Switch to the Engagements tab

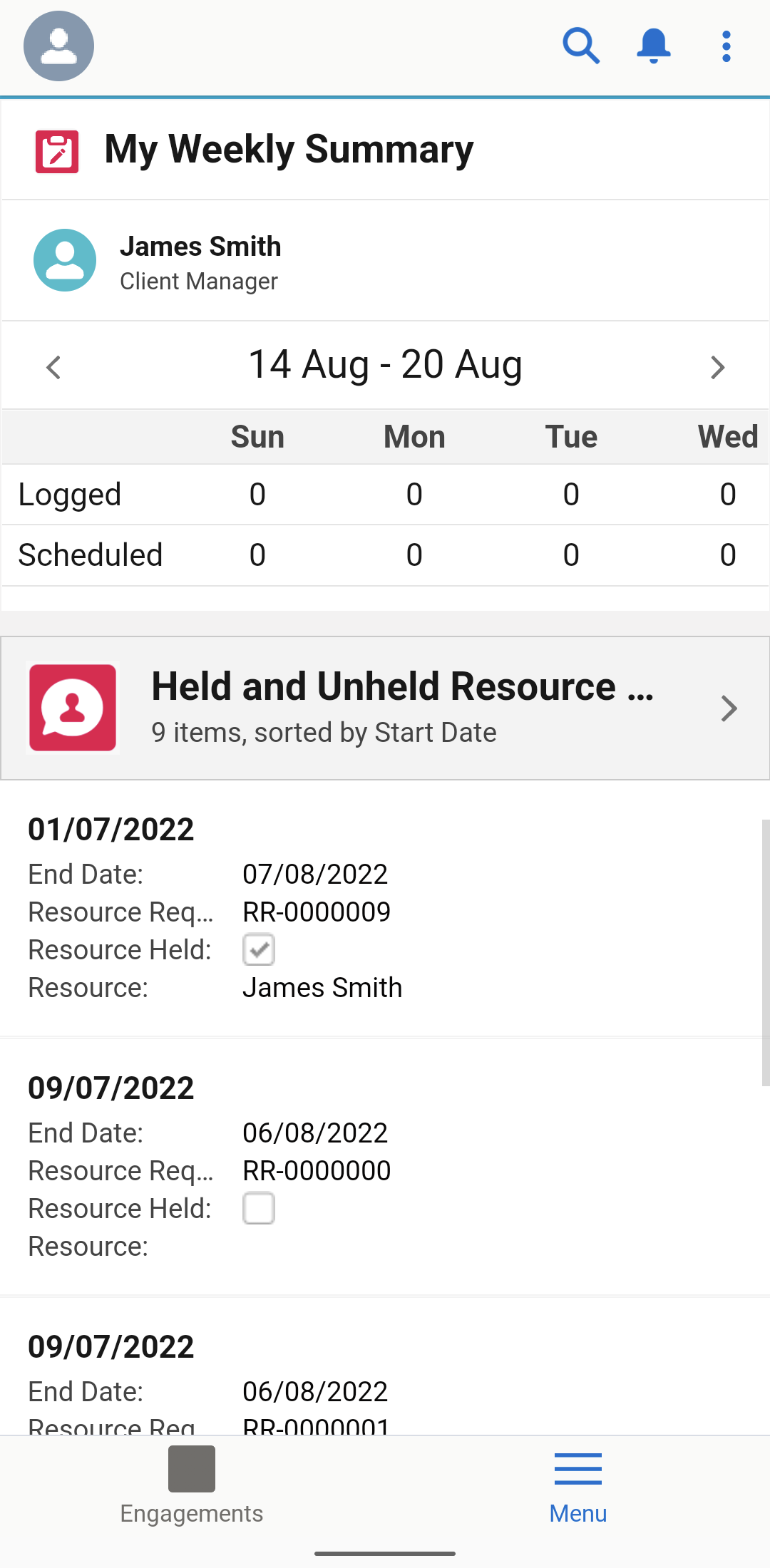(192, 1485)
